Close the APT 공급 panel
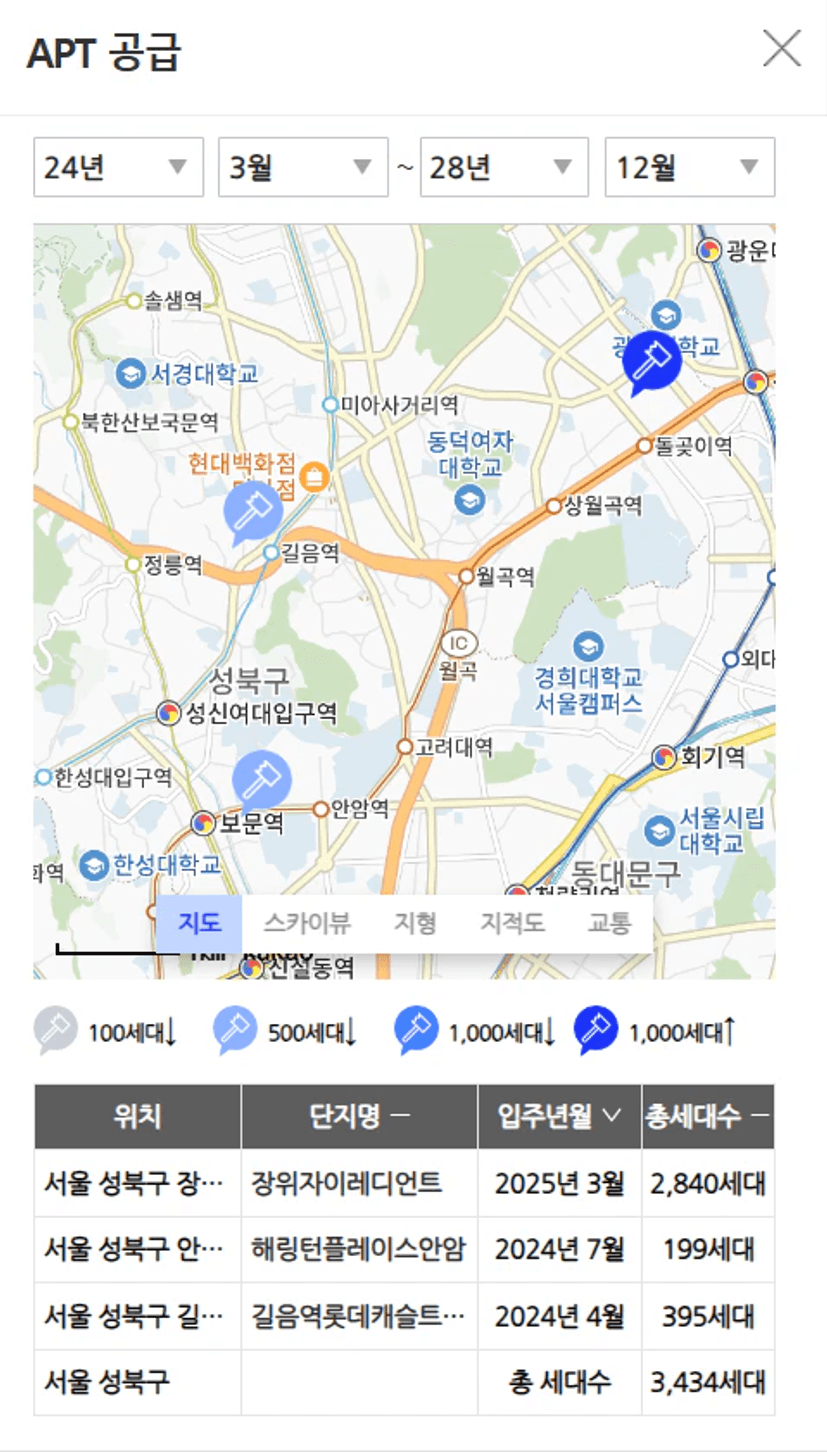The height and width of the screenshot is (1452, 827). [x=782, y=48]
